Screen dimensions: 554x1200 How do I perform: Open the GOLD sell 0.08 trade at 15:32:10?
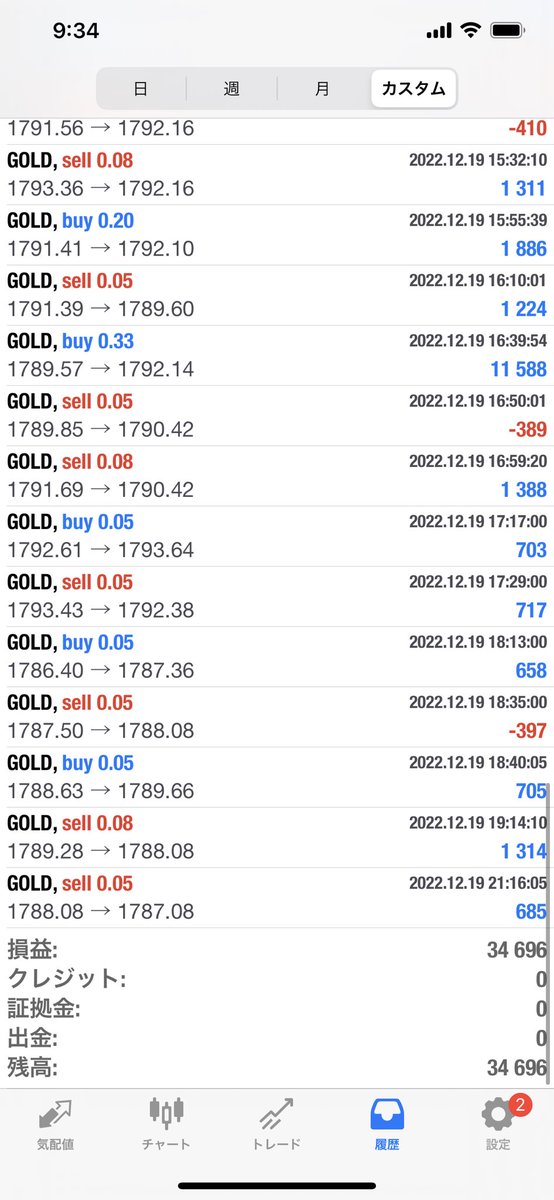277,175
